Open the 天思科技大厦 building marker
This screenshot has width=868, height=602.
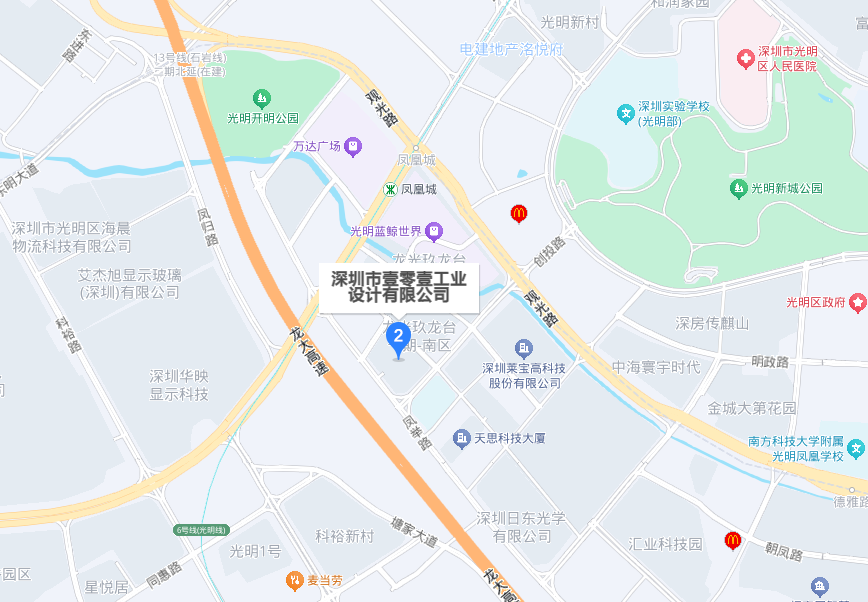point(461,438)
